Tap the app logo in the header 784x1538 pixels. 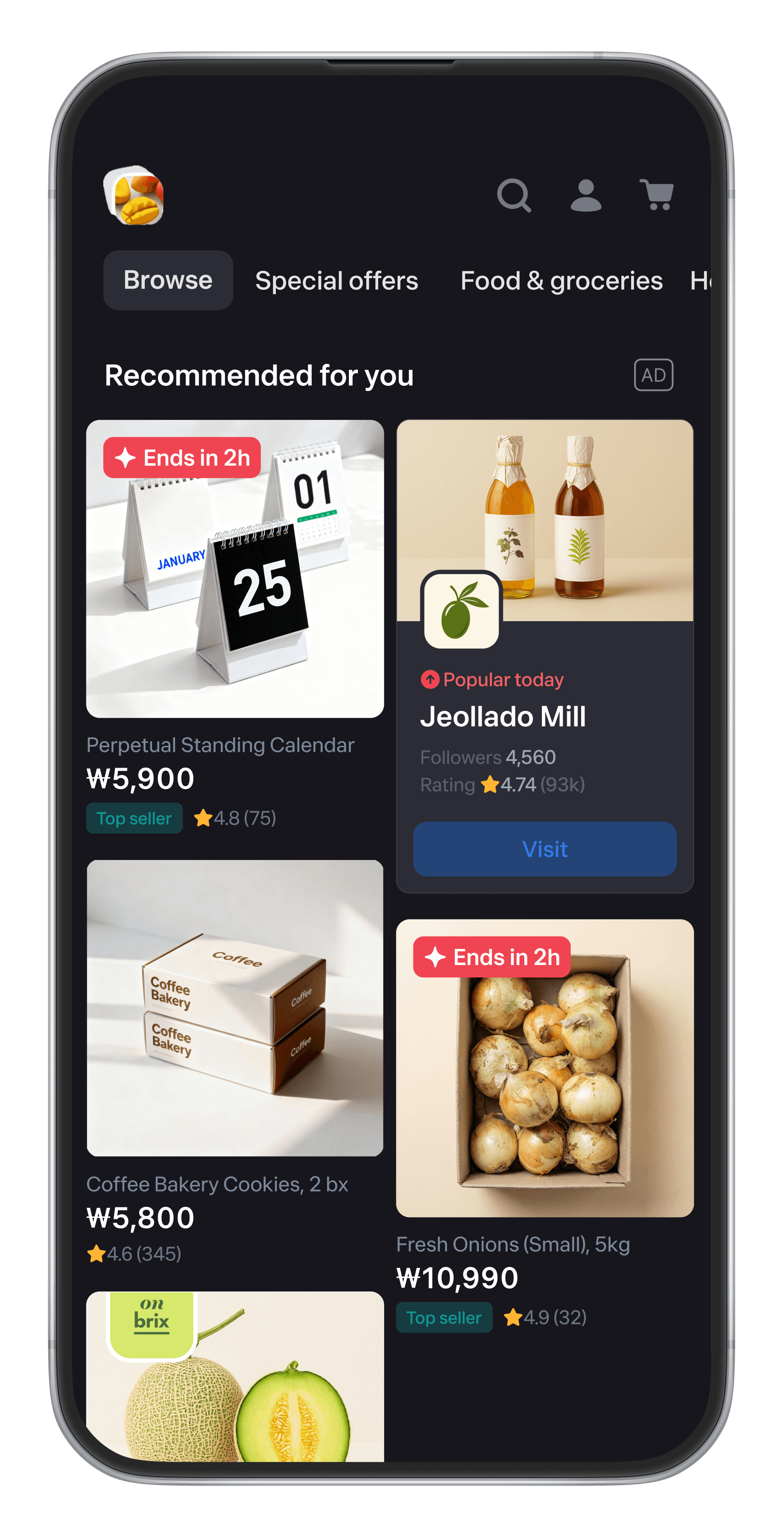(134, 195)
